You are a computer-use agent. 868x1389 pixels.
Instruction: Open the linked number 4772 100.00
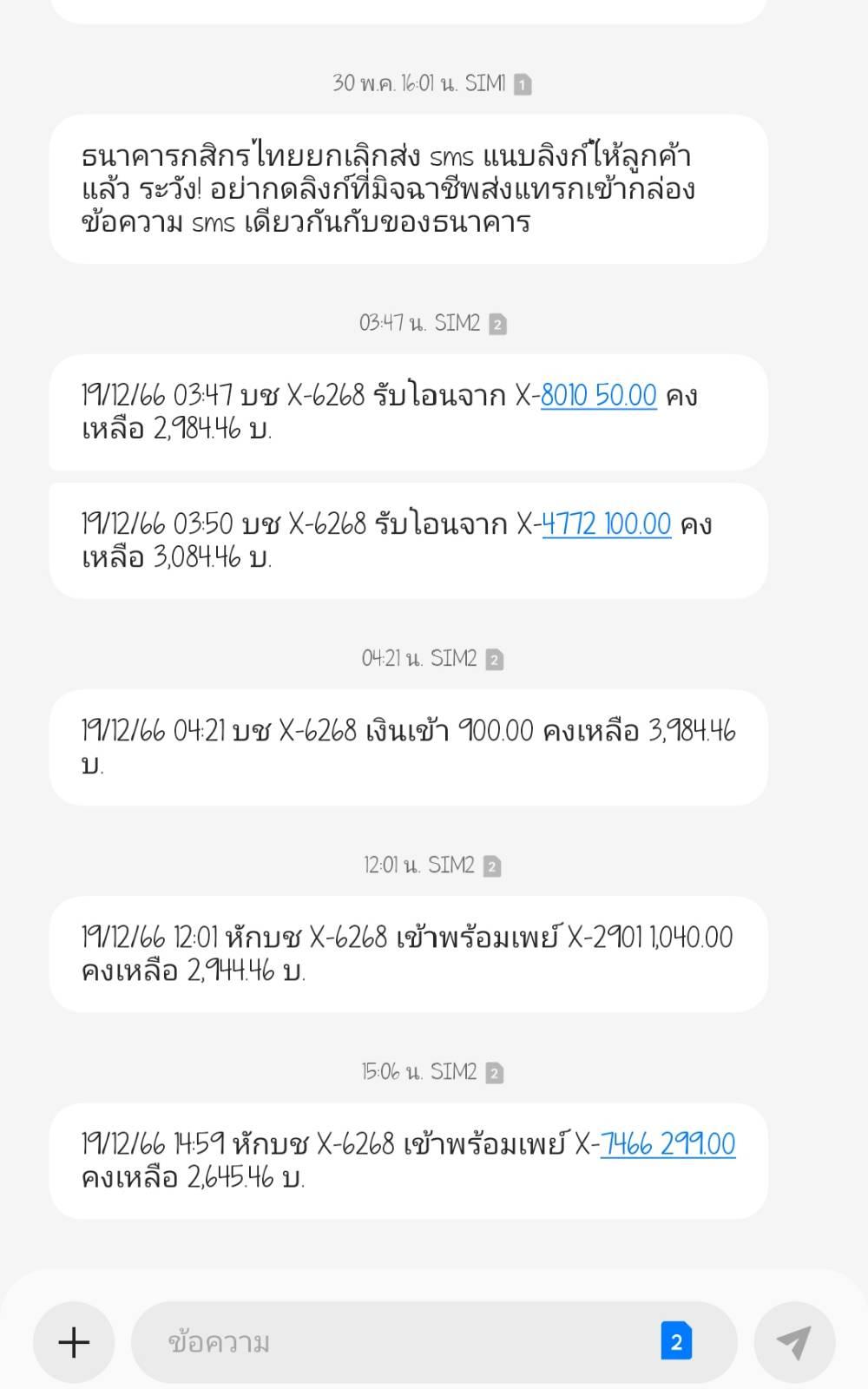607,524
